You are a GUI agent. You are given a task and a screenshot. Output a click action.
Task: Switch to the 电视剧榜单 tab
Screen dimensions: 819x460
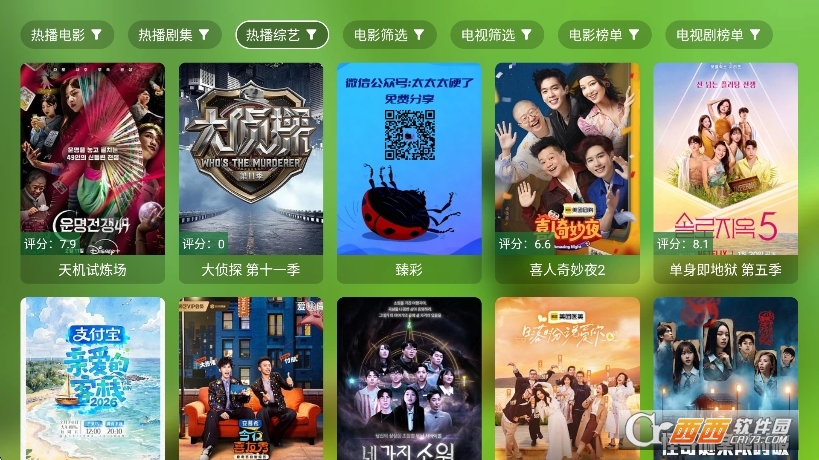pyautogui.click(x=719, y=35)
